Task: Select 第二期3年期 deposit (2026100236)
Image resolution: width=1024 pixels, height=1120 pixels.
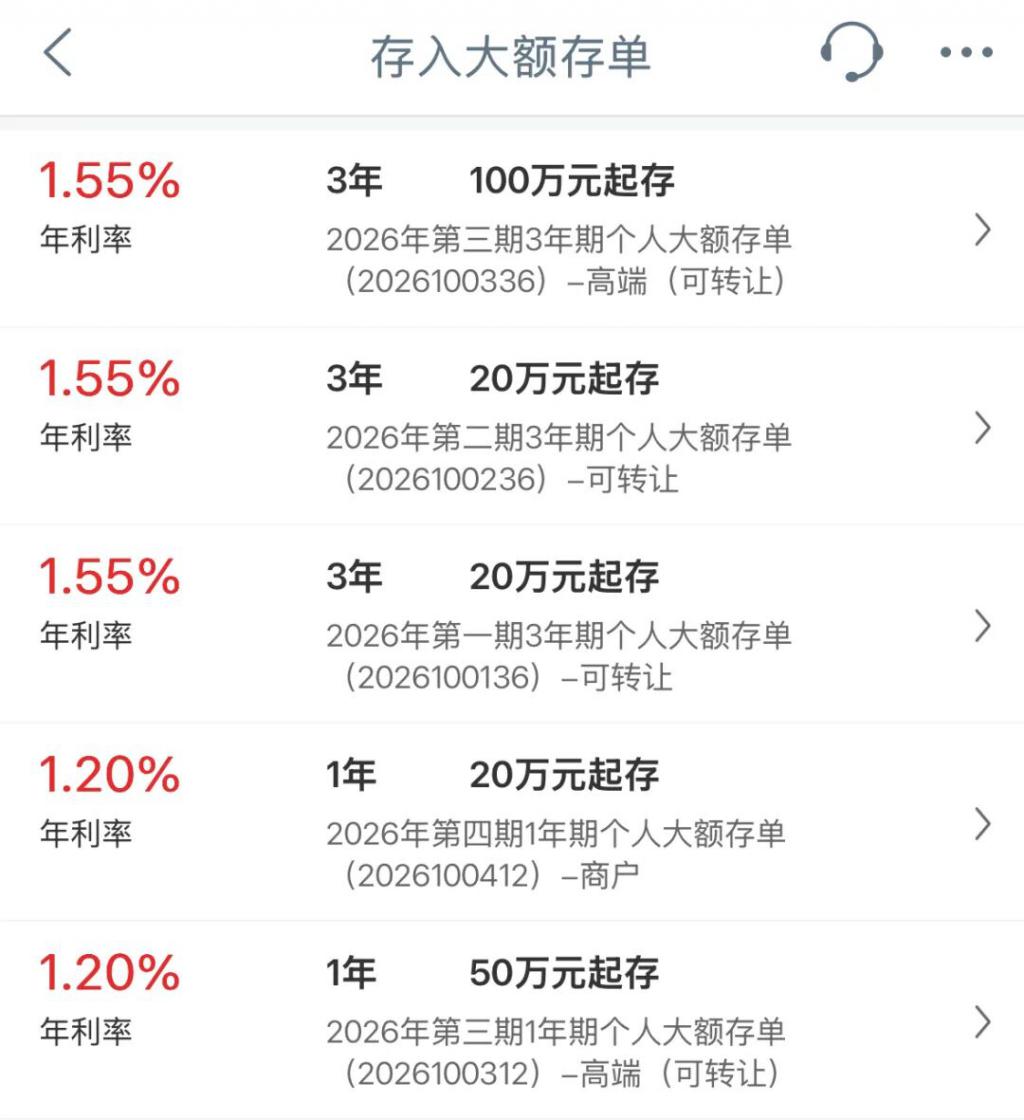Action: pyautogui.click(x=512, y=428)
